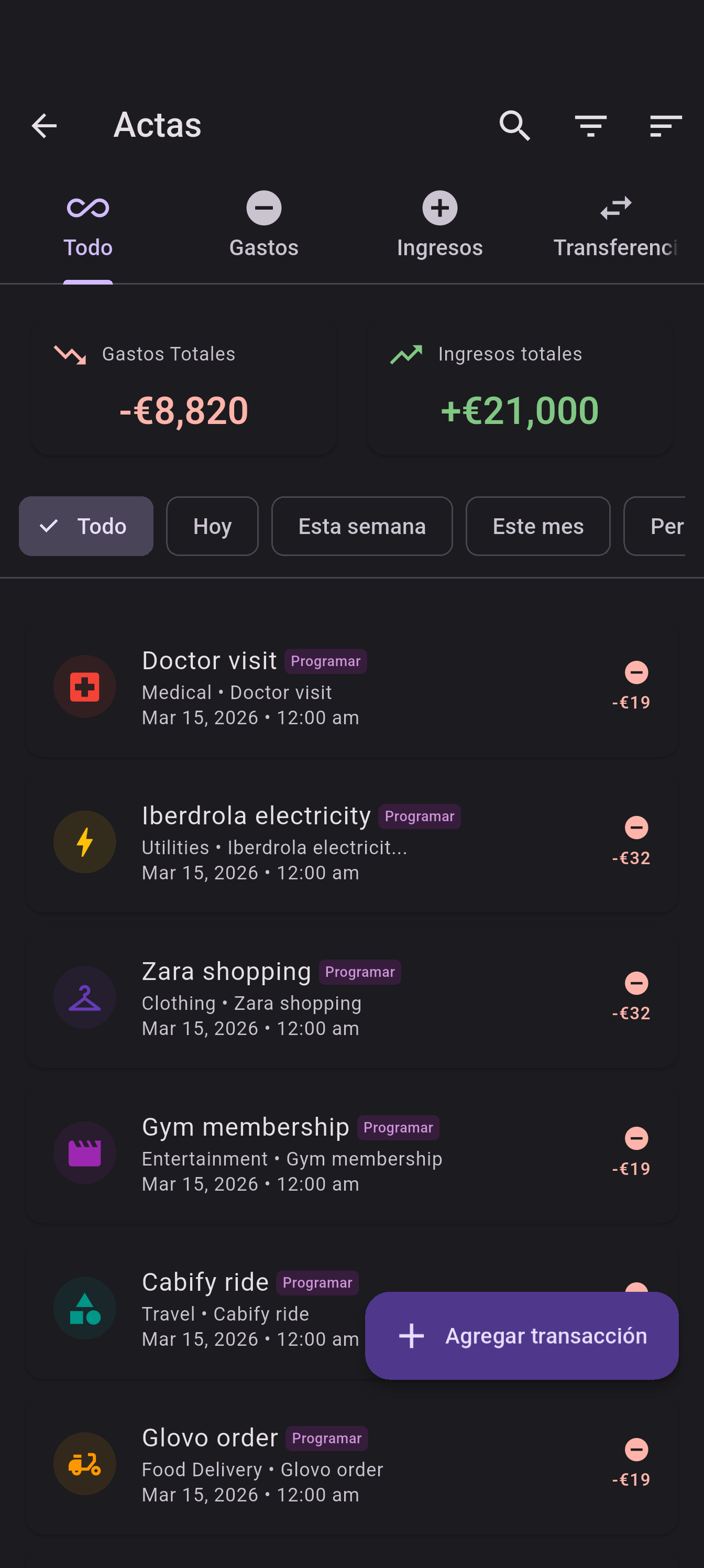Select the Esta semana filter
This screenshot has width=704, height=1568.
coord(362,526)
